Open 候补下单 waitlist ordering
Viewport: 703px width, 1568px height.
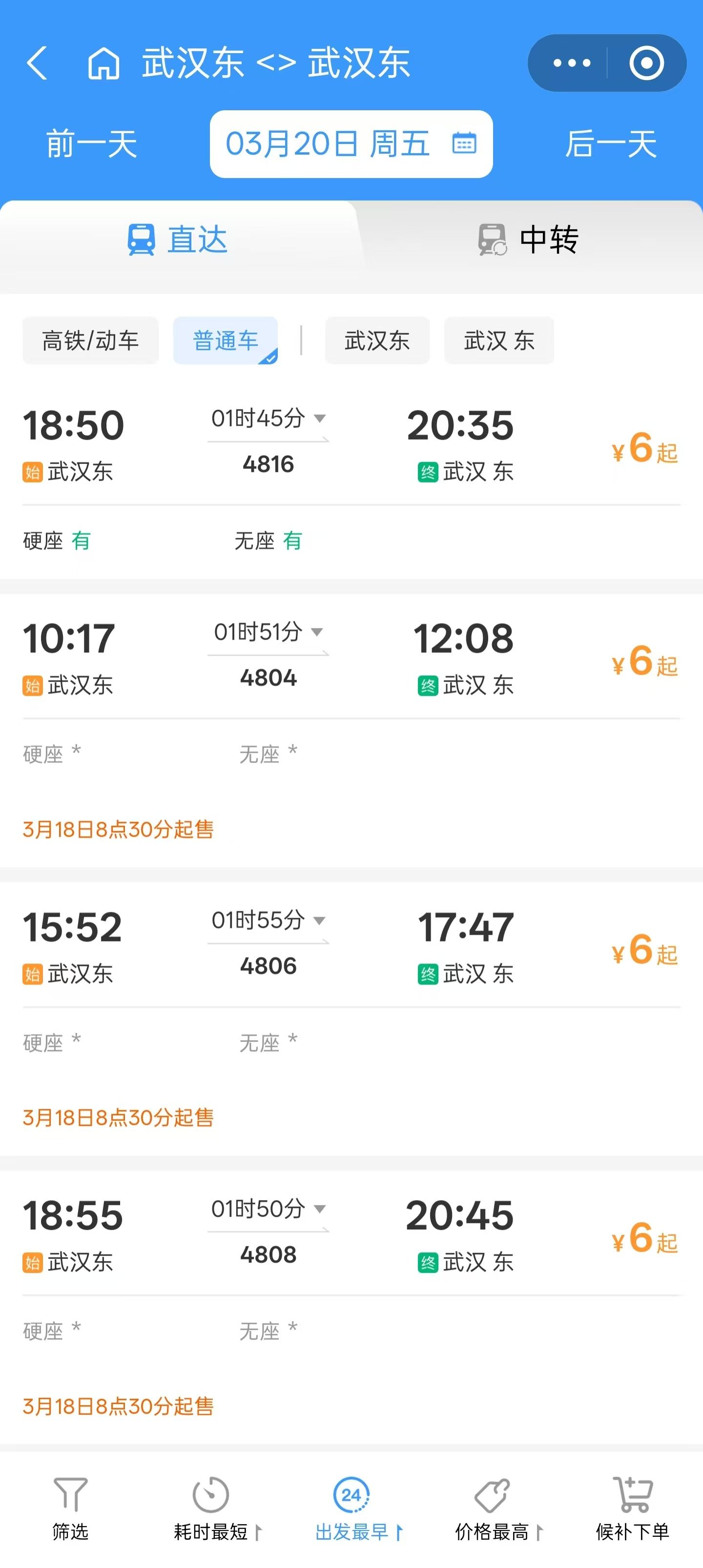pos(632,1506)
